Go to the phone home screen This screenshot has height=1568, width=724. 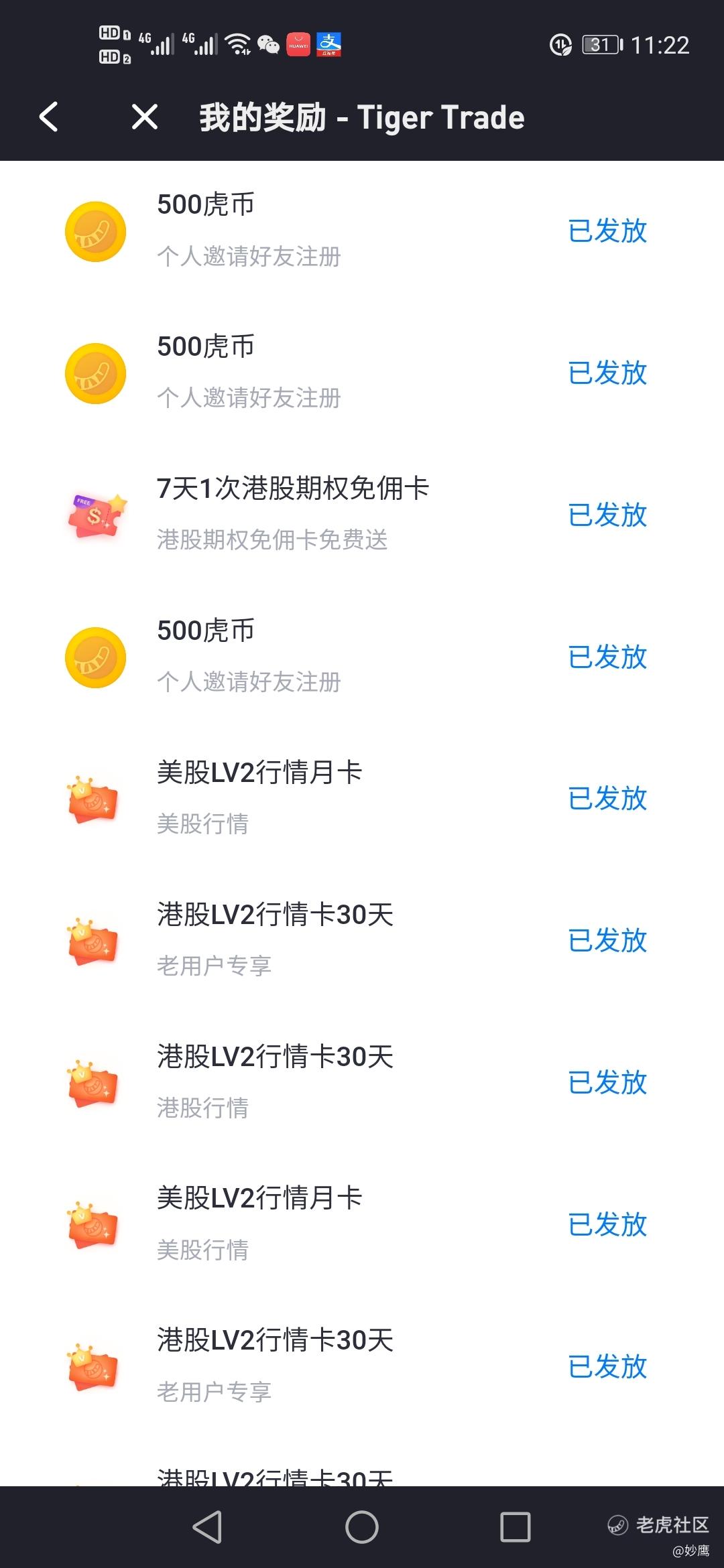(x=362, y=1527)
